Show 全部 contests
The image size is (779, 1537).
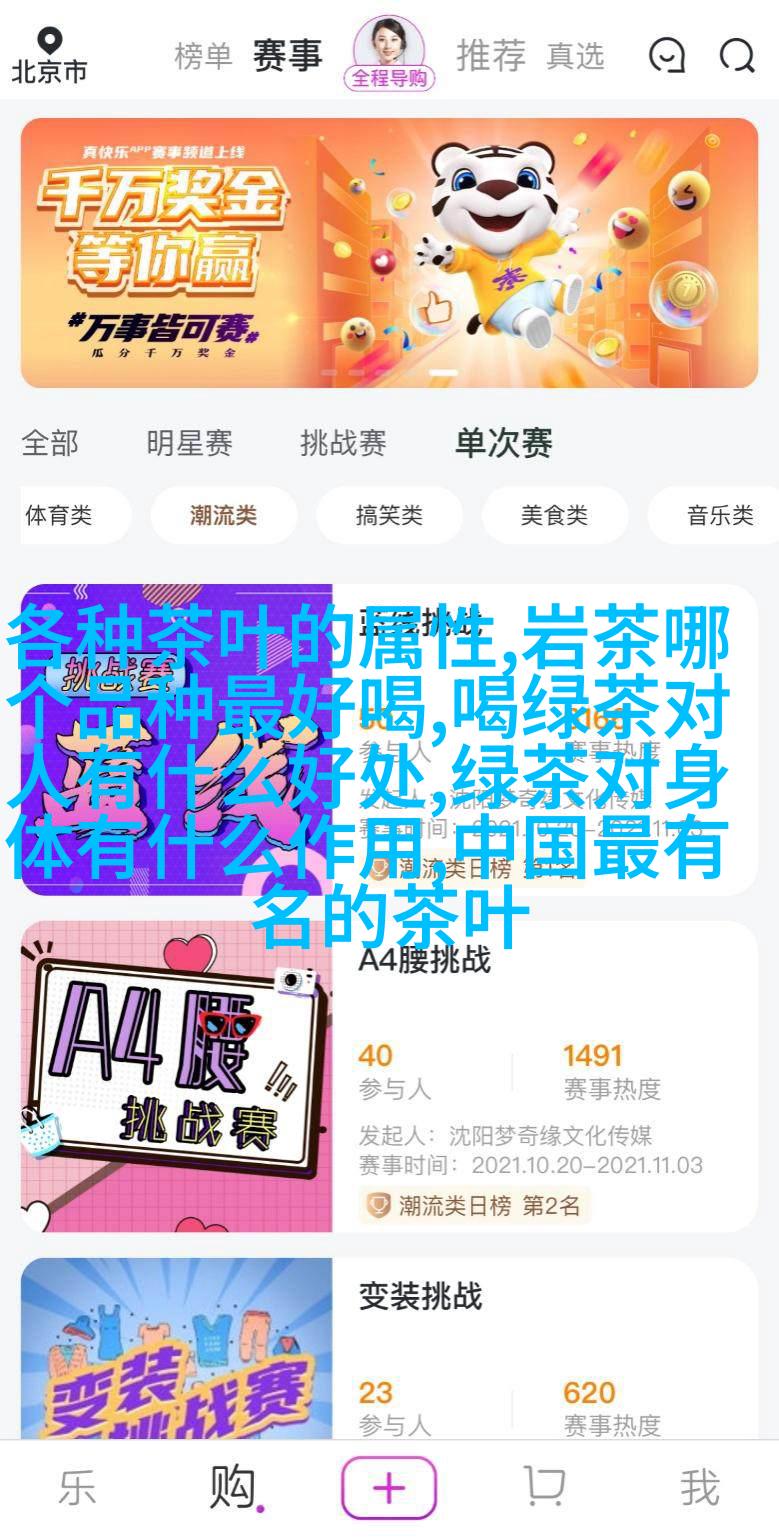[50, 443]
